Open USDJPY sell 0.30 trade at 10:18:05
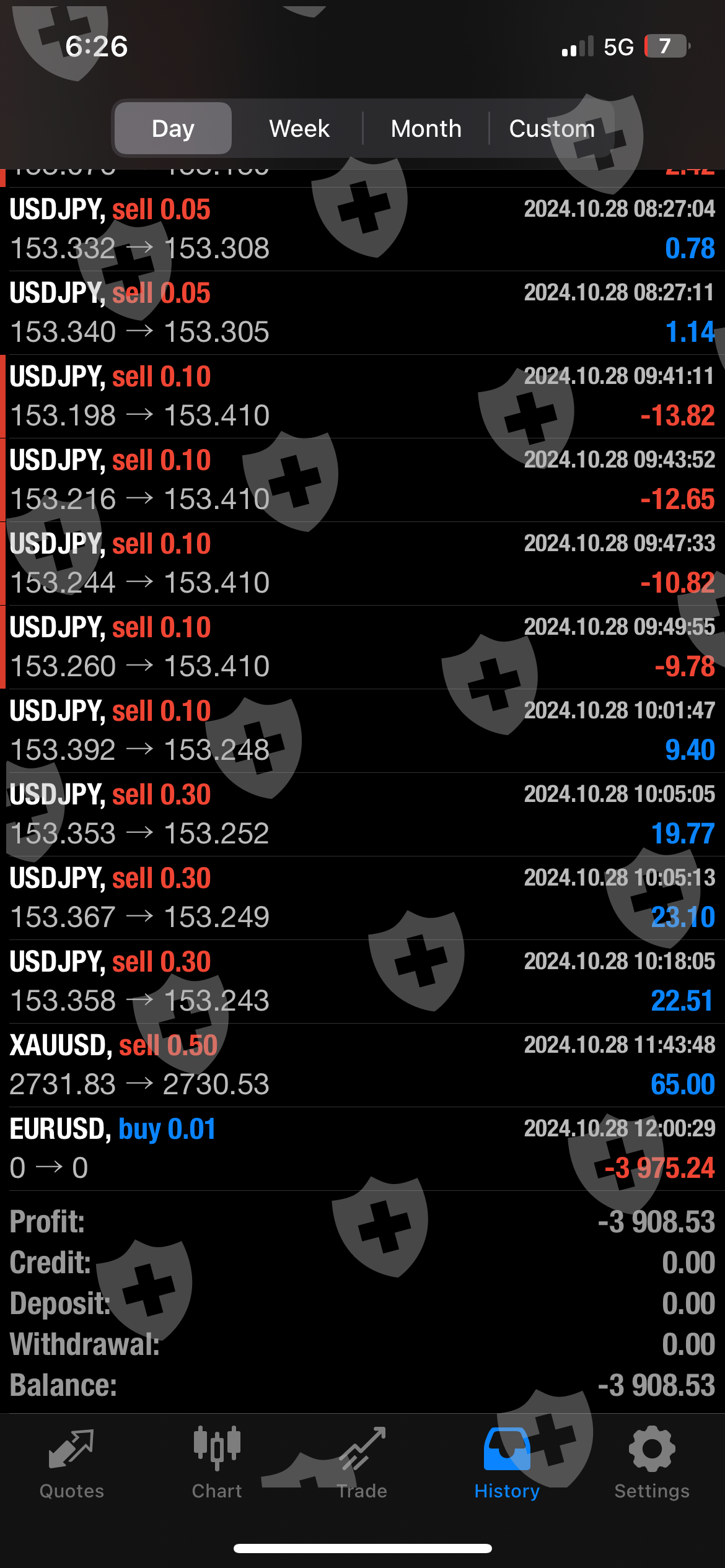Viewport: 725px width, 1568px height. pyautogui.click(x=362, y=982)
